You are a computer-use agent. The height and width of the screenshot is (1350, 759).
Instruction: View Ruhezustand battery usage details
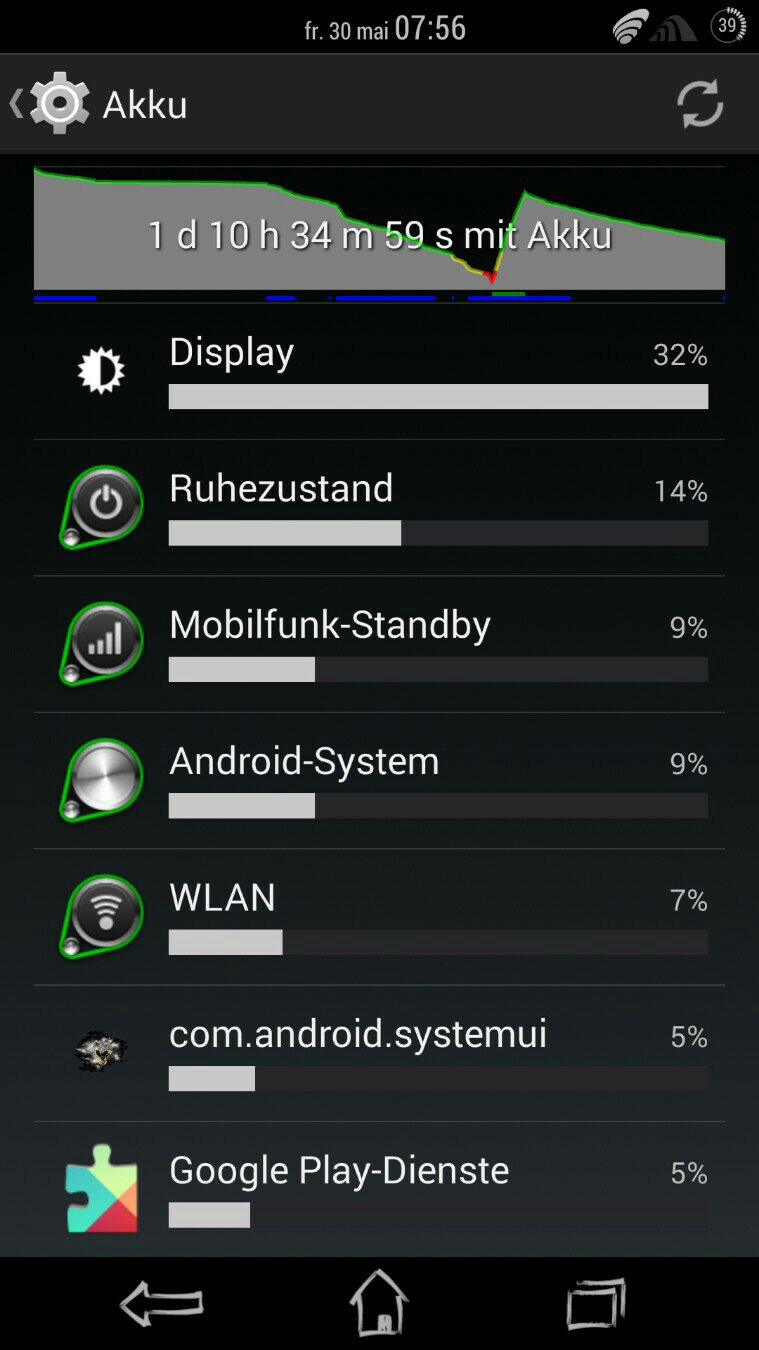379,507
